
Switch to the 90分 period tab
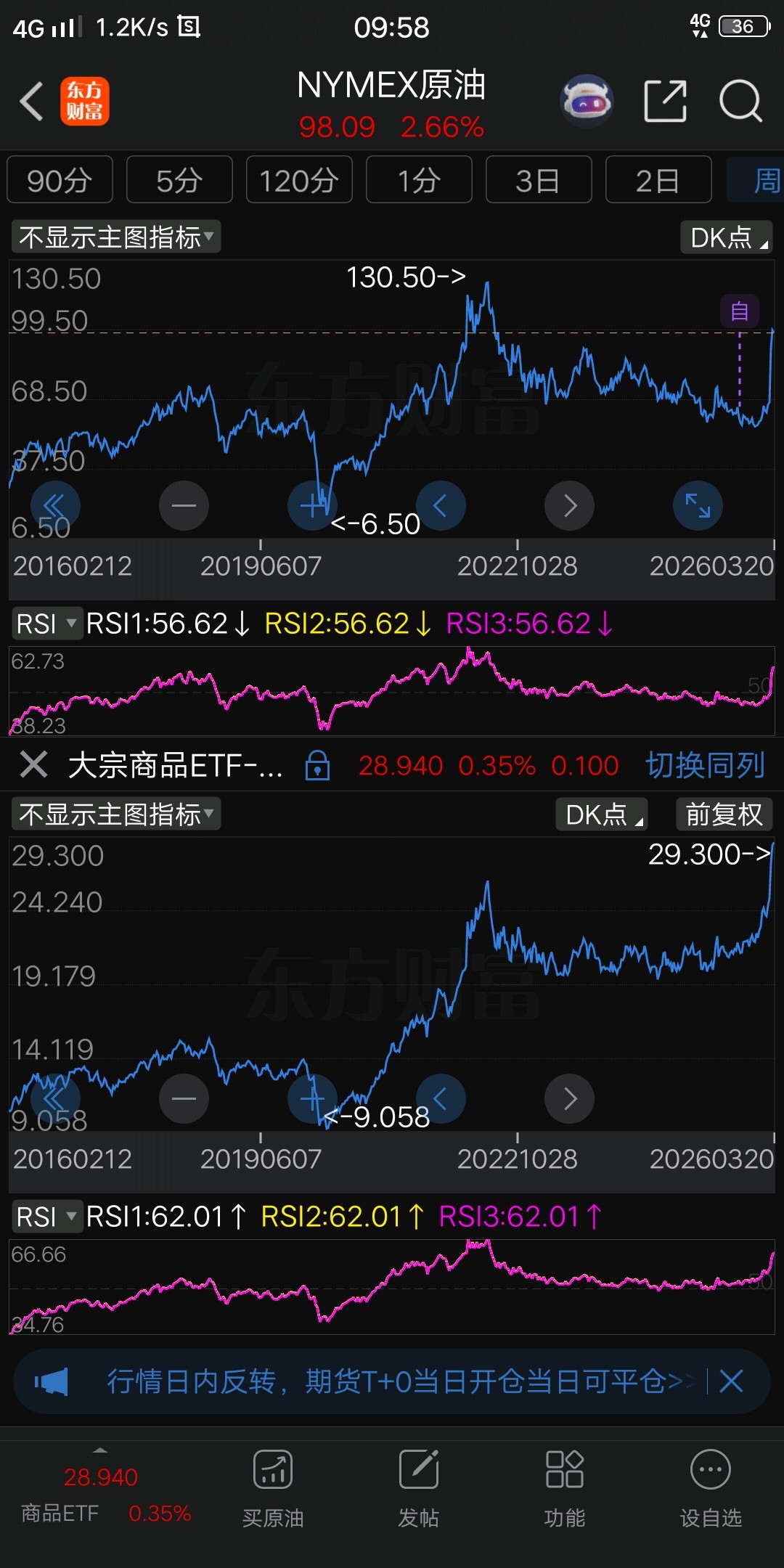click(x=60, y=180)
